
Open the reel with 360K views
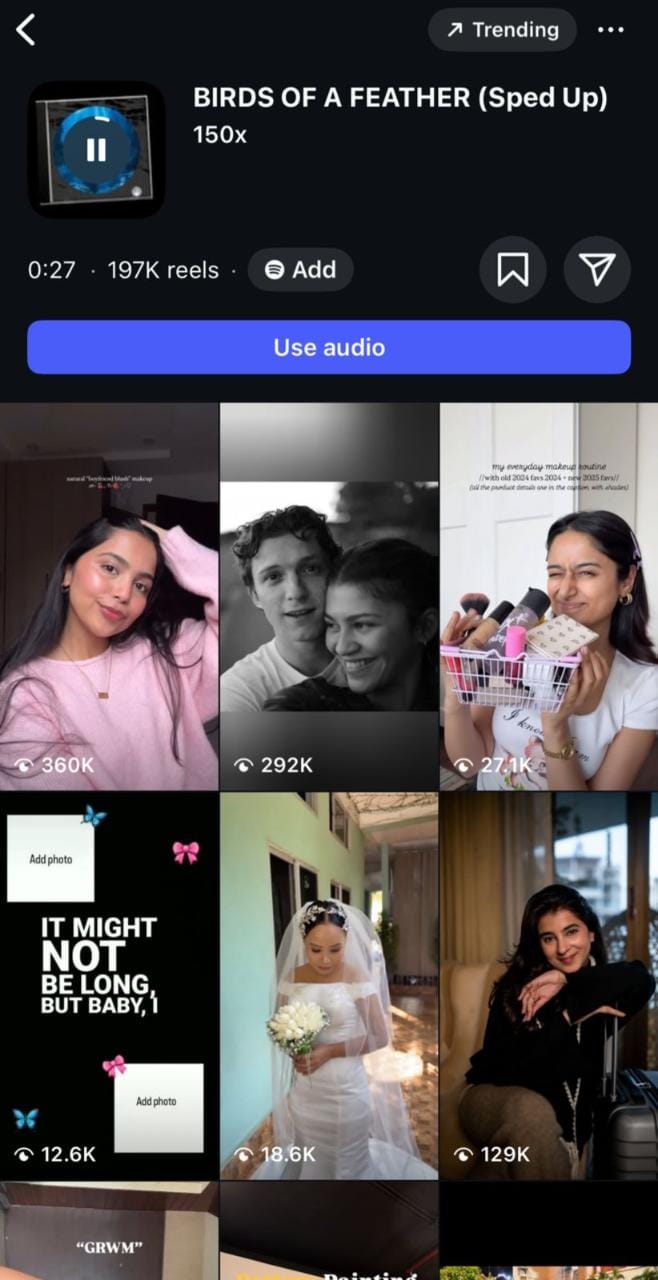tap(109, 597)
